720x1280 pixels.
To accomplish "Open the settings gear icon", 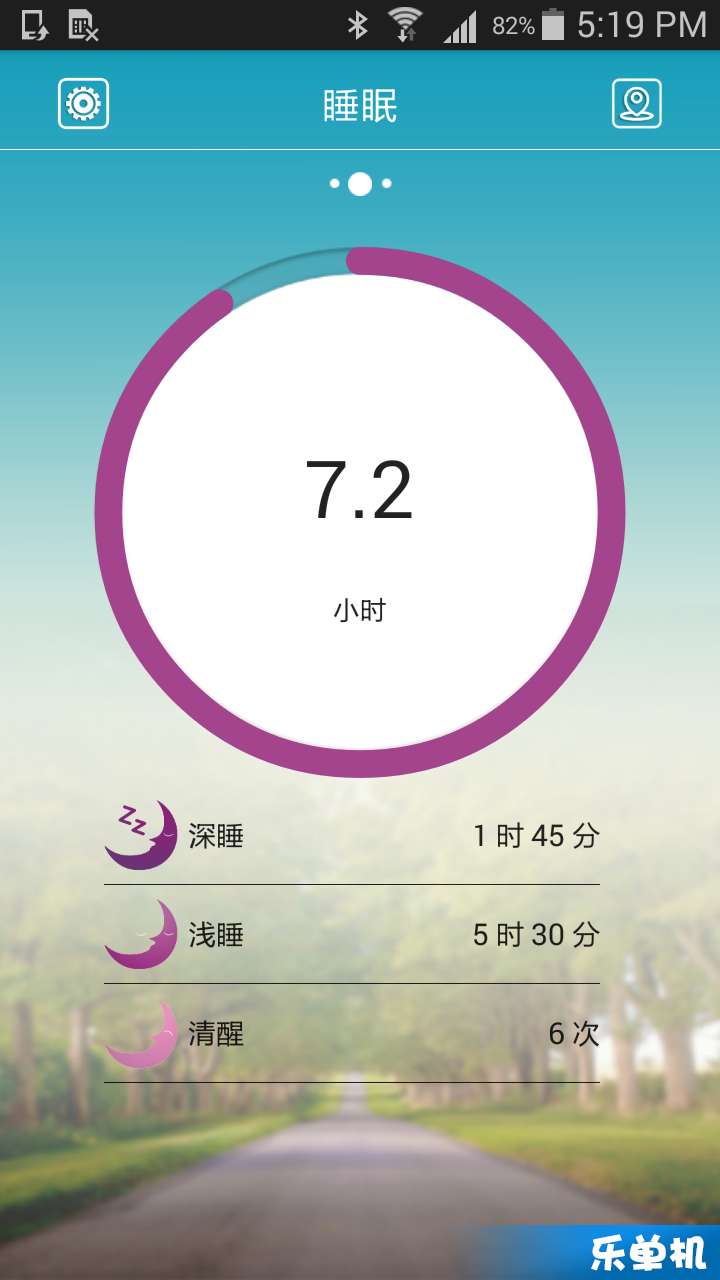I will coord(83,103).
